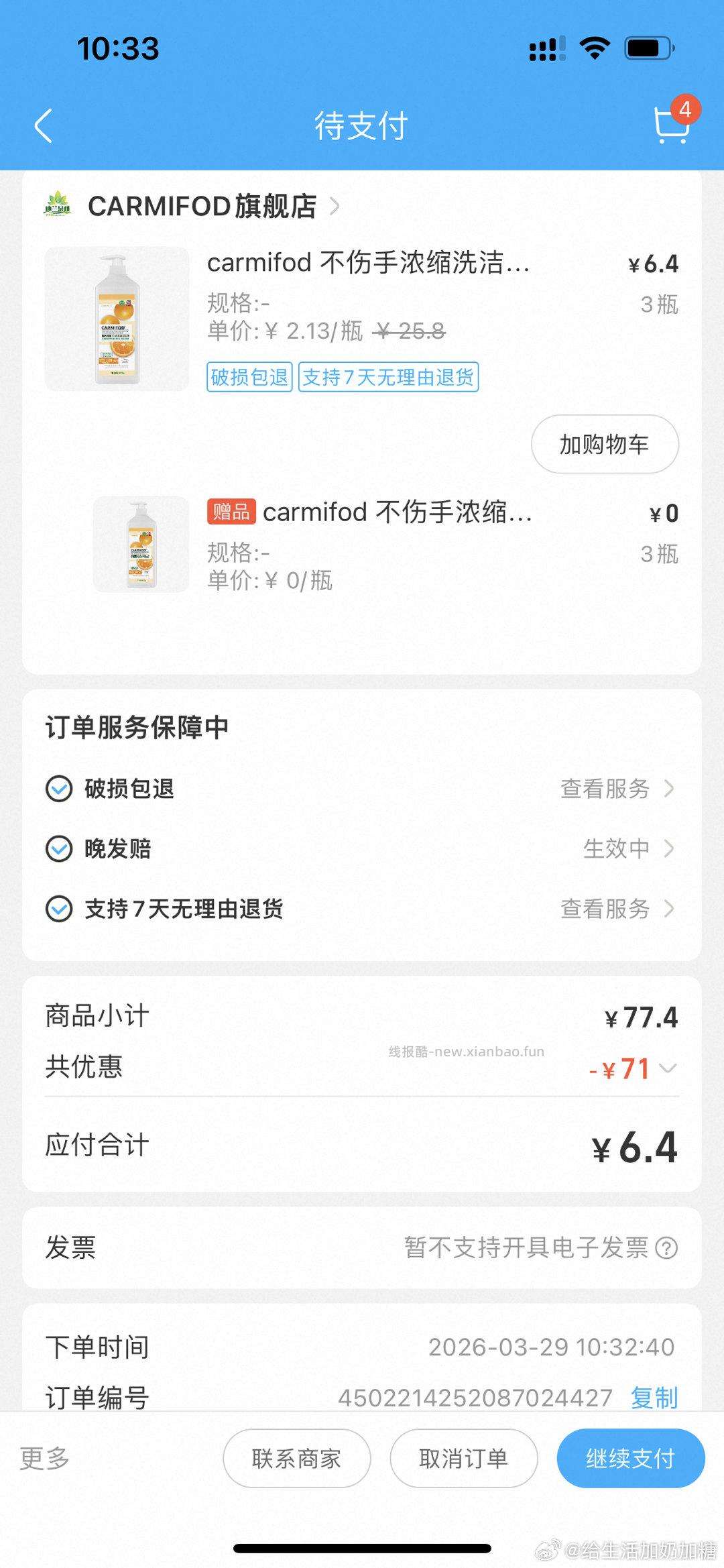Click the 赠品 gift badge label
The height and width of the screenshot is (1568, 724).
pyautogui.click(x=231, y=512)
